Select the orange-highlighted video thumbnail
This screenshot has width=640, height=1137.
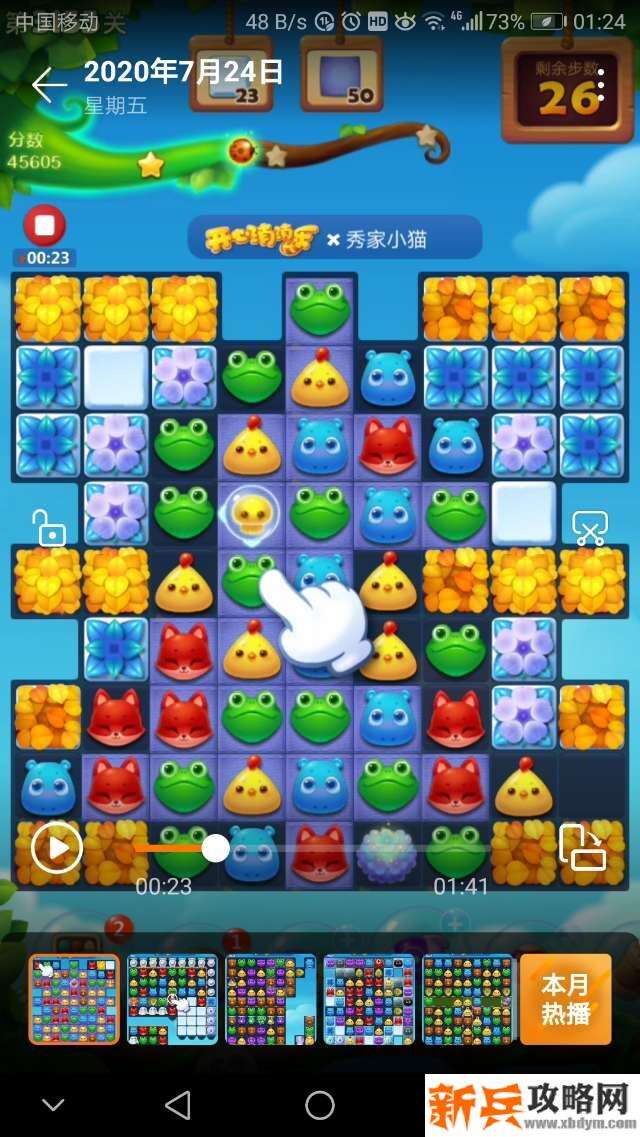(74, 998)
